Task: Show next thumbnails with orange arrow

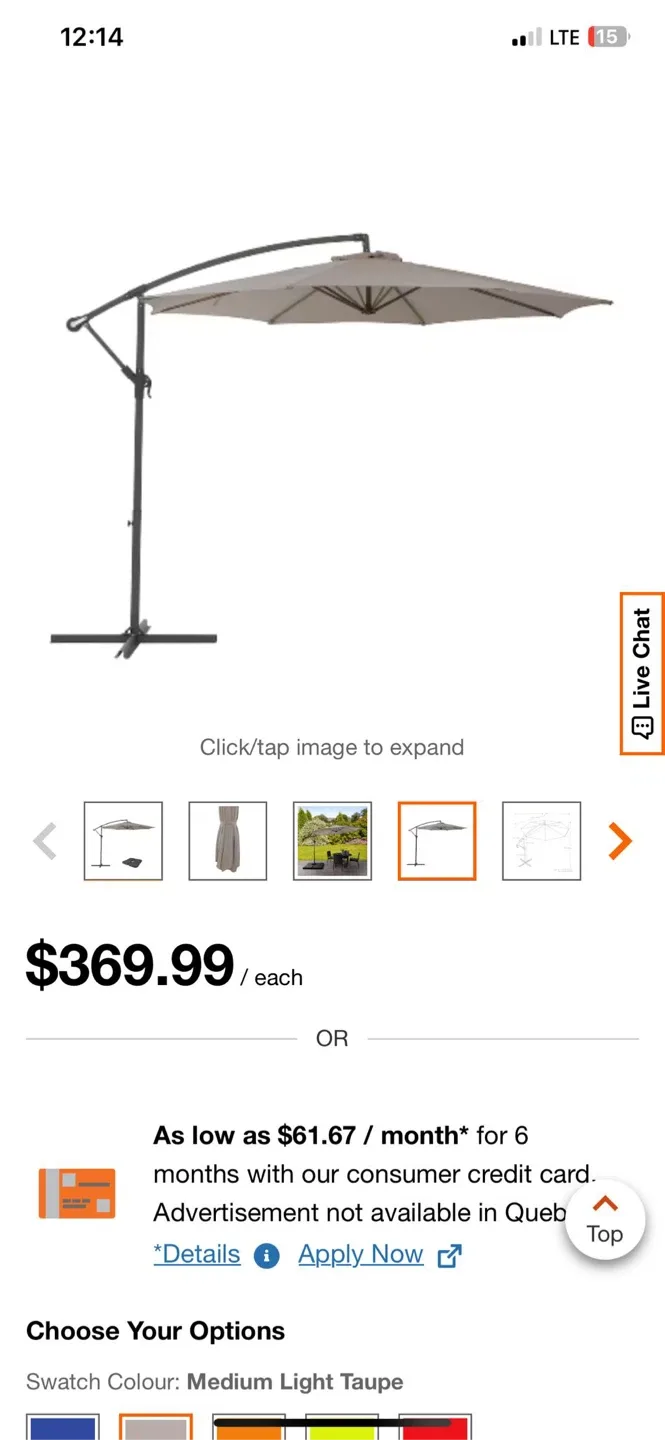Action: click(x=620, y=841)
